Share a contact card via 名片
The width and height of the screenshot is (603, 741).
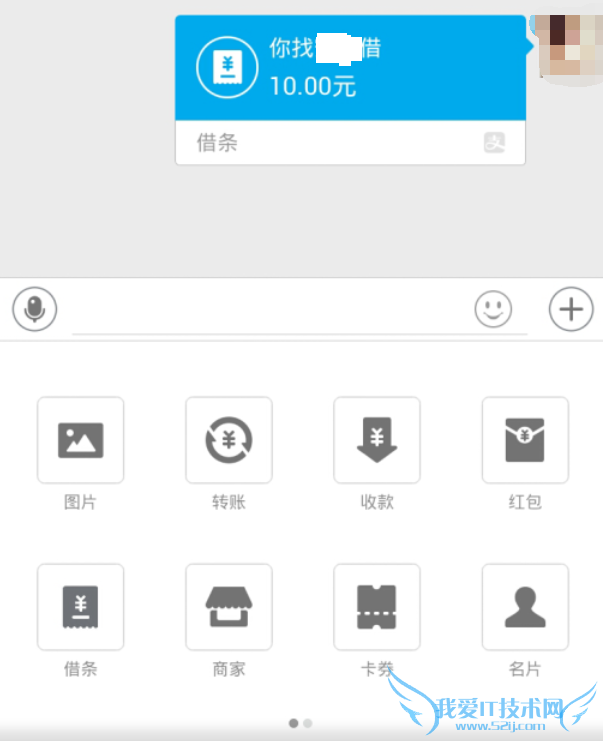click(525, 607)
